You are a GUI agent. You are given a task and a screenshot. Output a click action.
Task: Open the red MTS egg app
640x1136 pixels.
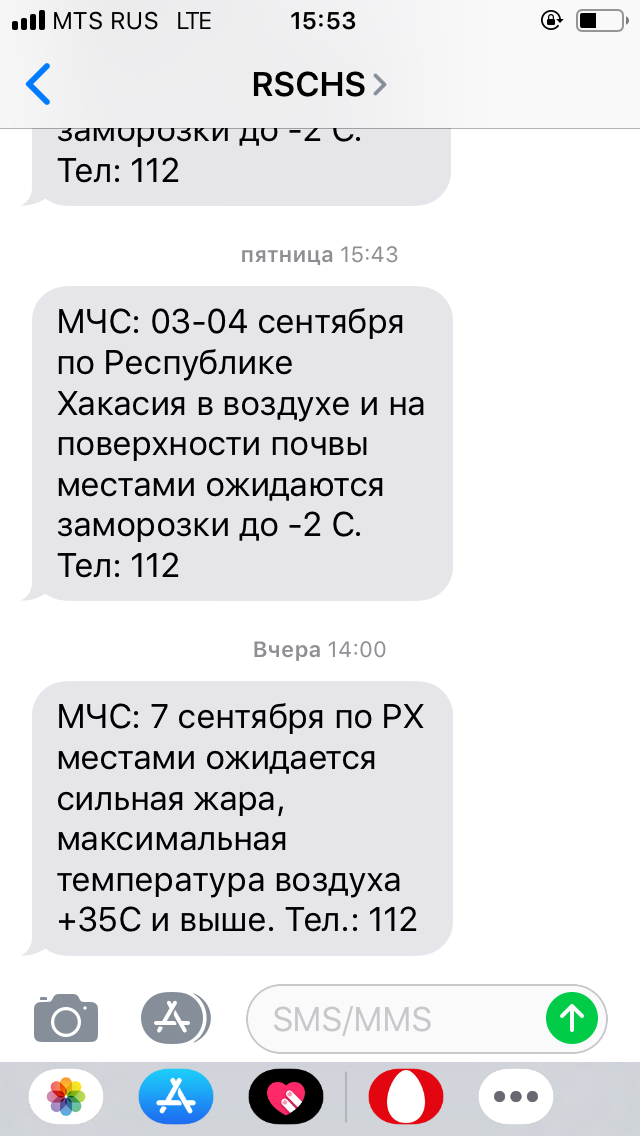pyautogui.click(x=406, y=1096)
